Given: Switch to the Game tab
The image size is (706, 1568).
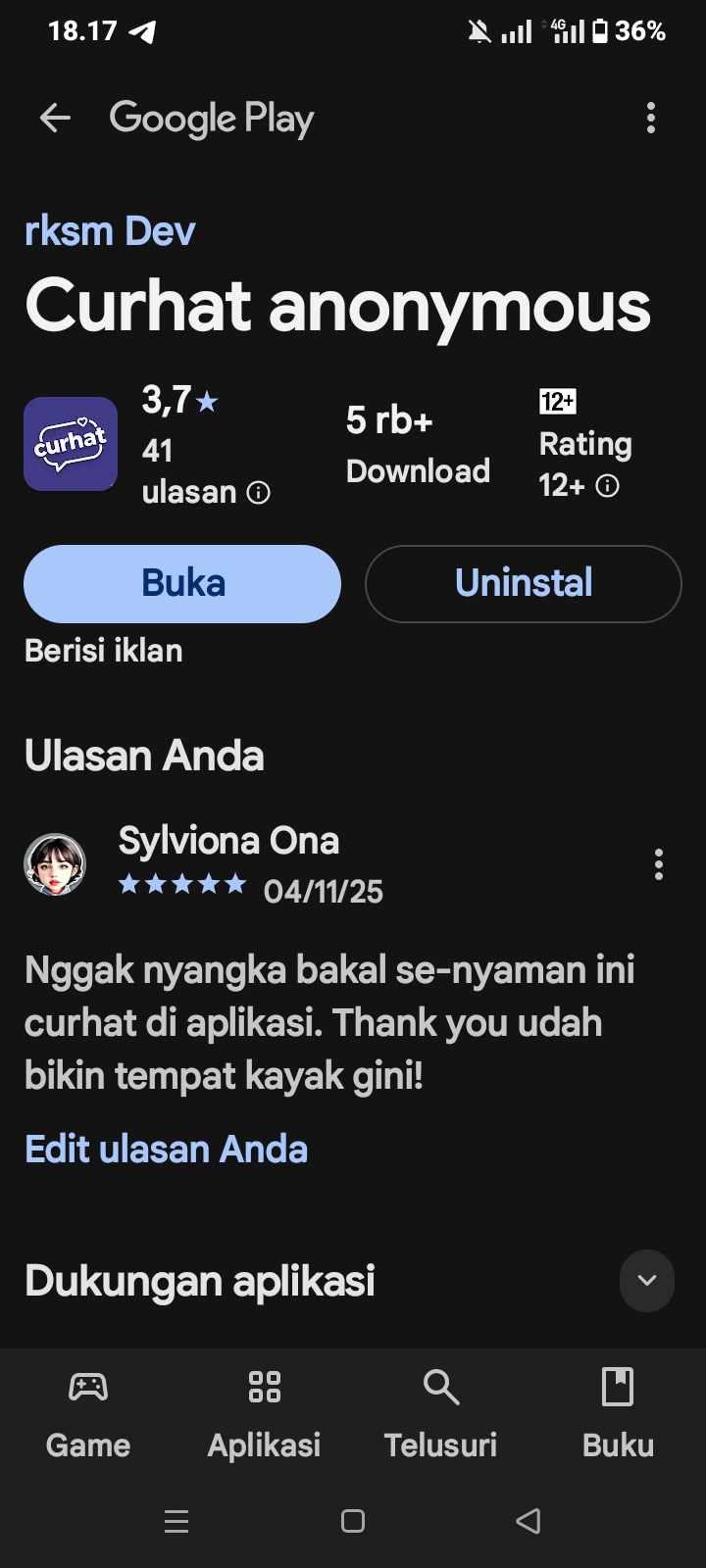Looking at the screenshot, I should point(88,1413).
